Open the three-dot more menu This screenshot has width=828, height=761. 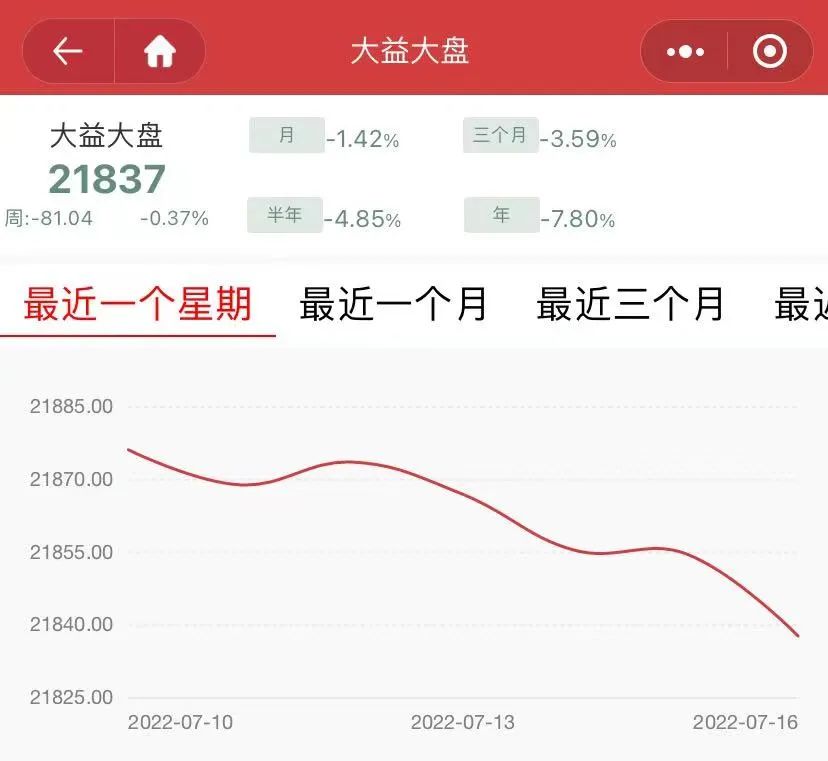685,52
